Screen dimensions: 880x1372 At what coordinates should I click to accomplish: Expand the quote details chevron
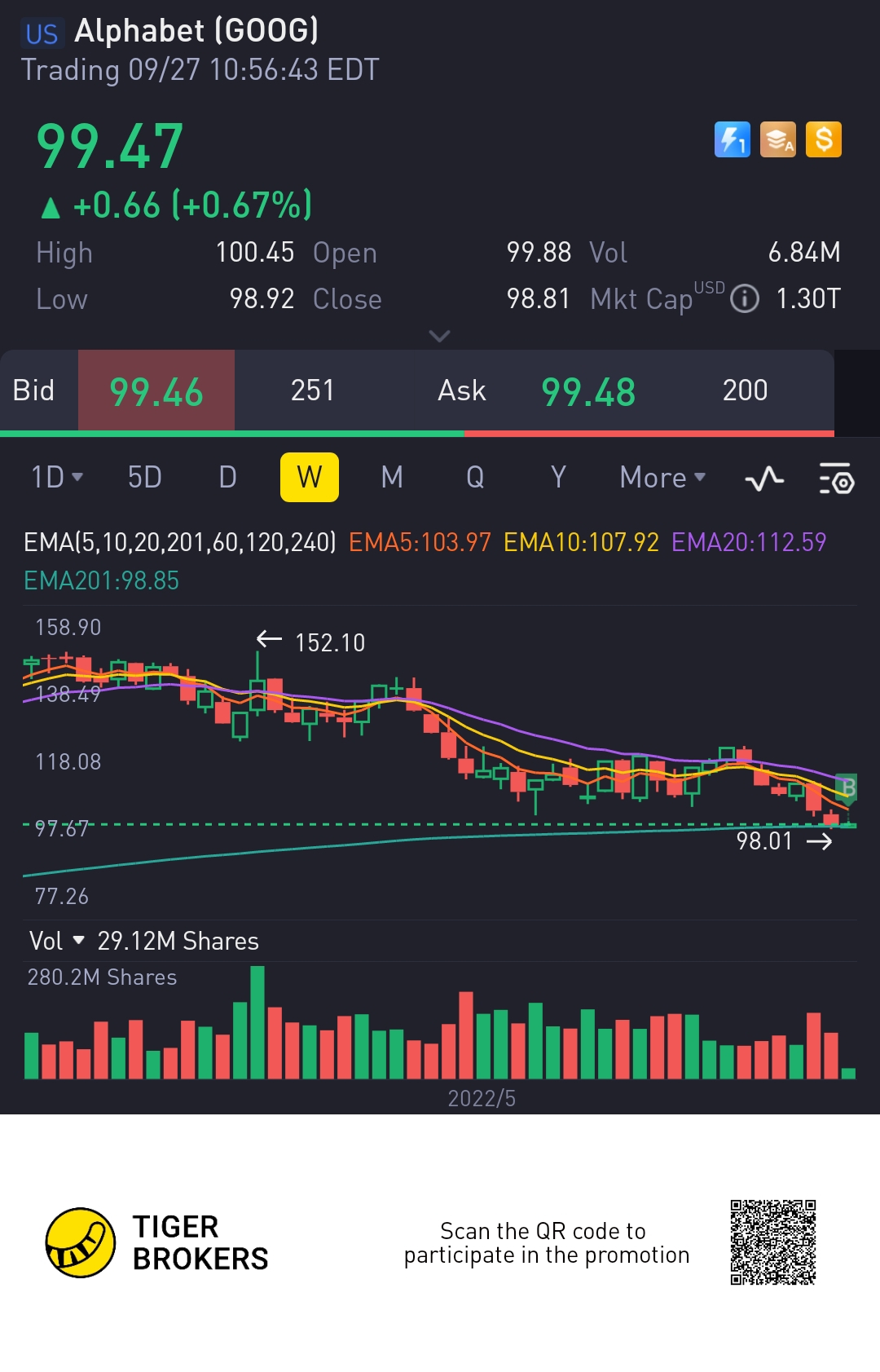439,336
